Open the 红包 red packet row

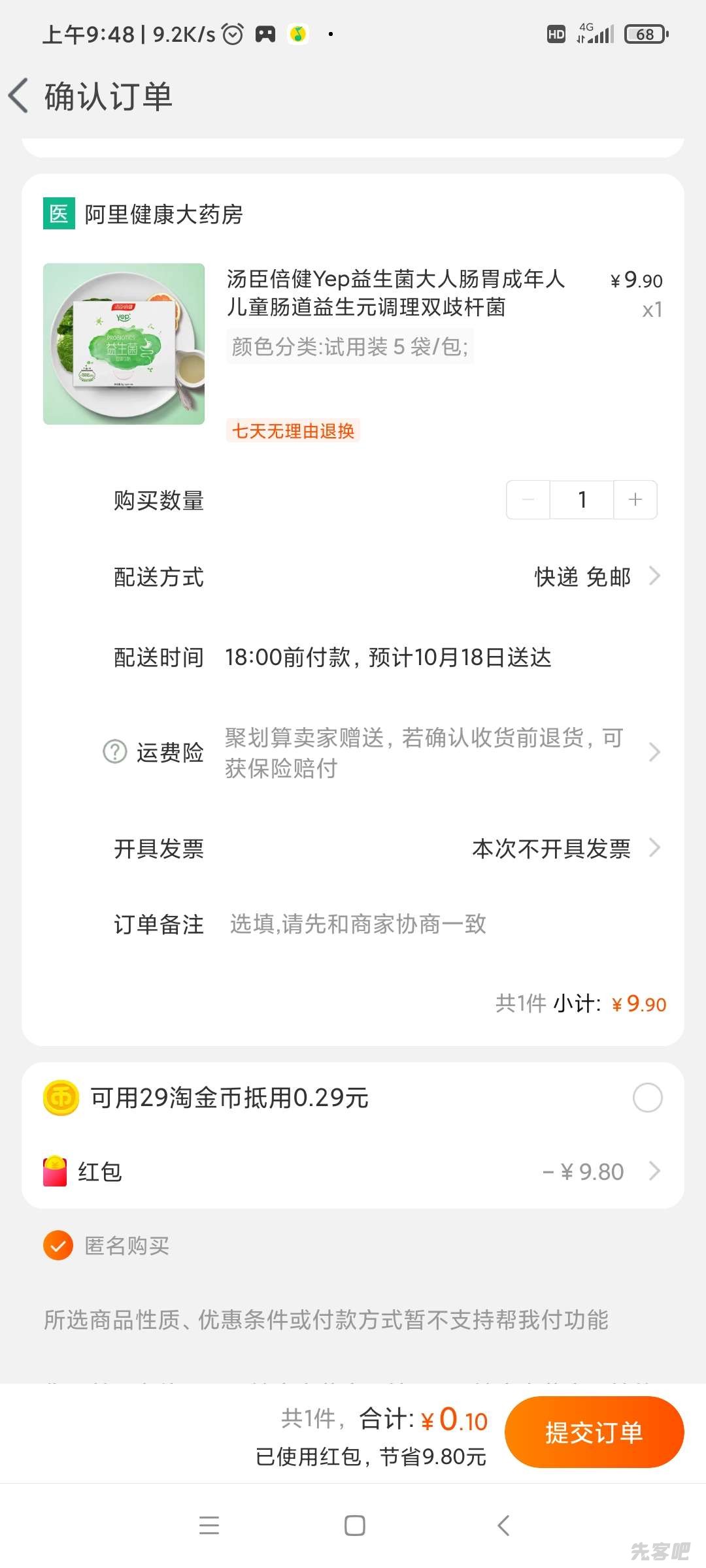coord(353,1171)
